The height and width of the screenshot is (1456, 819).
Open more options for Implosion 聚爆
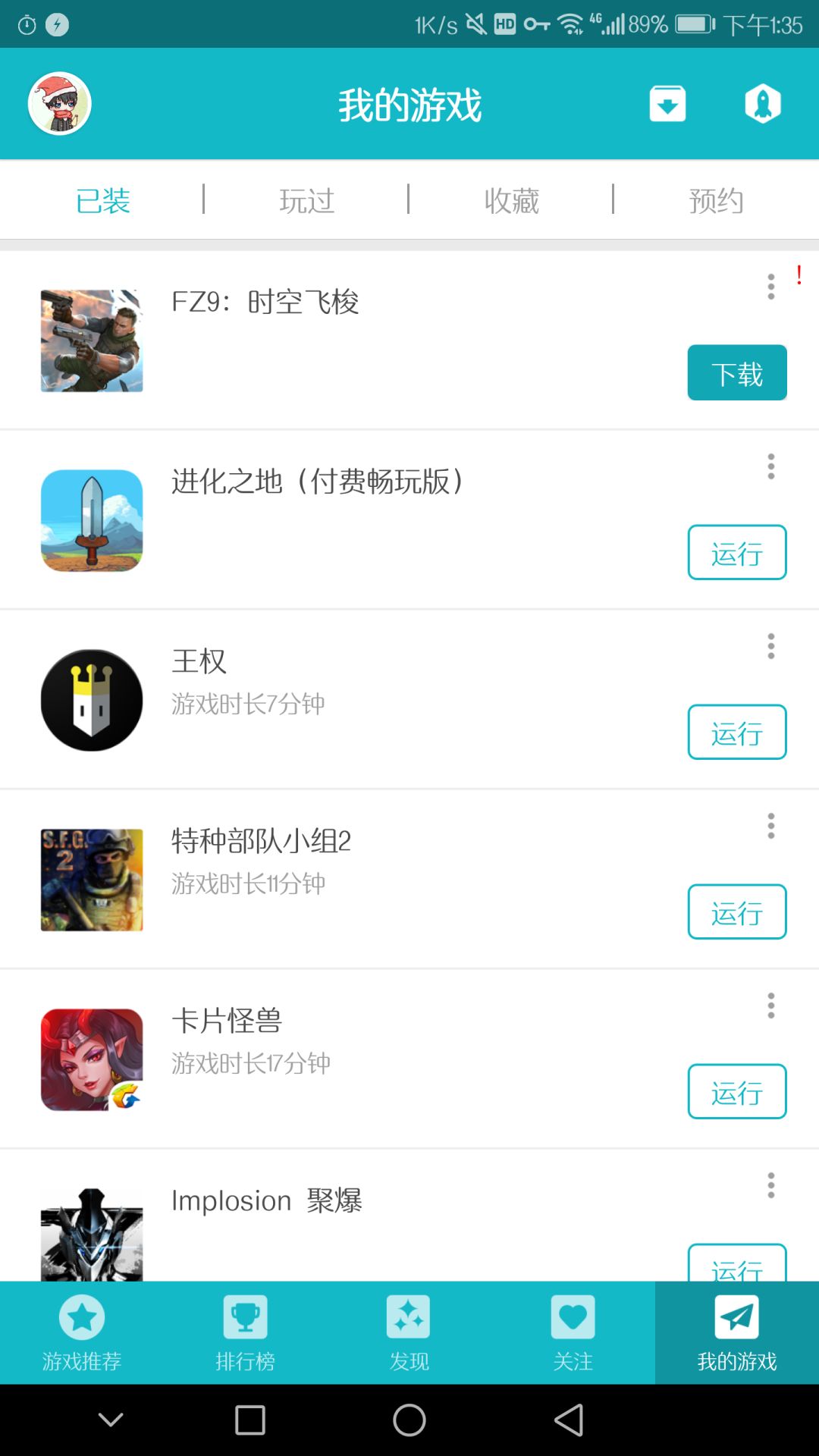tap(771, 1185)
